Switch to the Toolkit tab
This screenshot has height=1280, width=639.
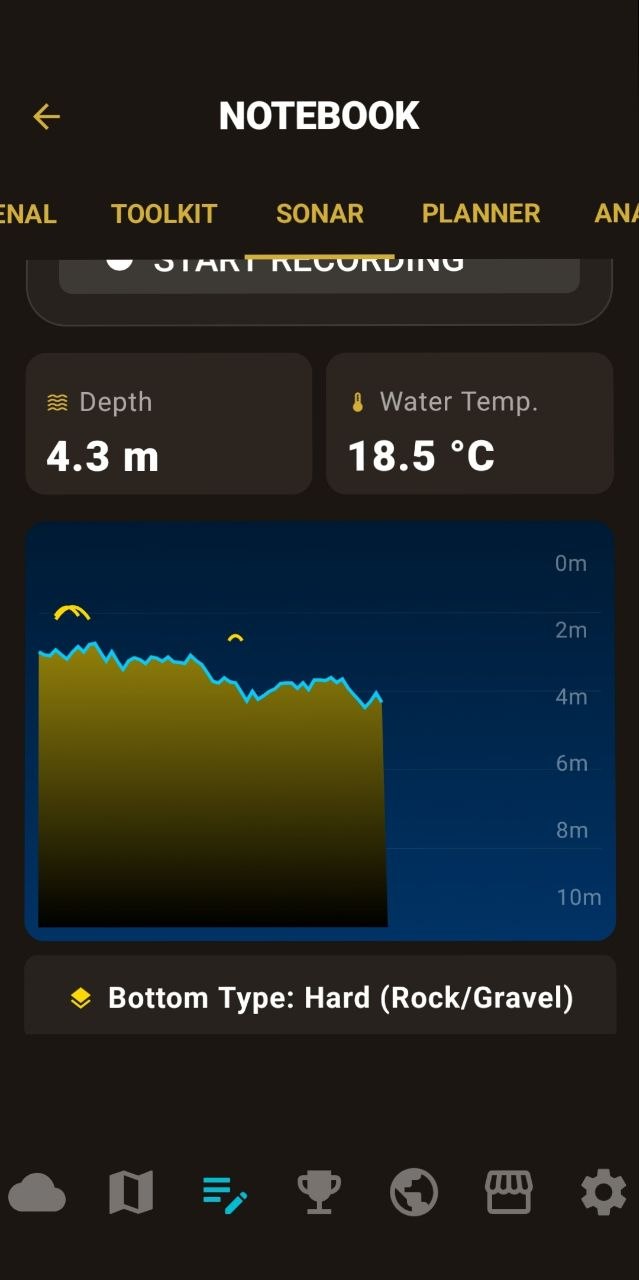point(164,213)
